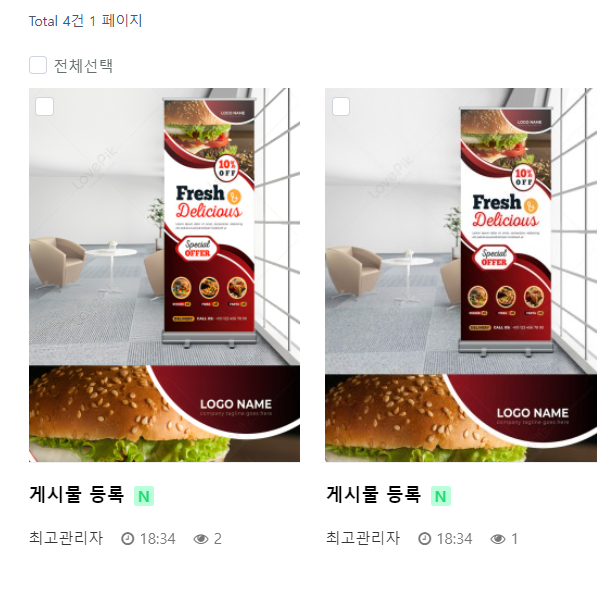
Task: Open the banner thumbnail of the 1-view post
Action: [460, 275]
